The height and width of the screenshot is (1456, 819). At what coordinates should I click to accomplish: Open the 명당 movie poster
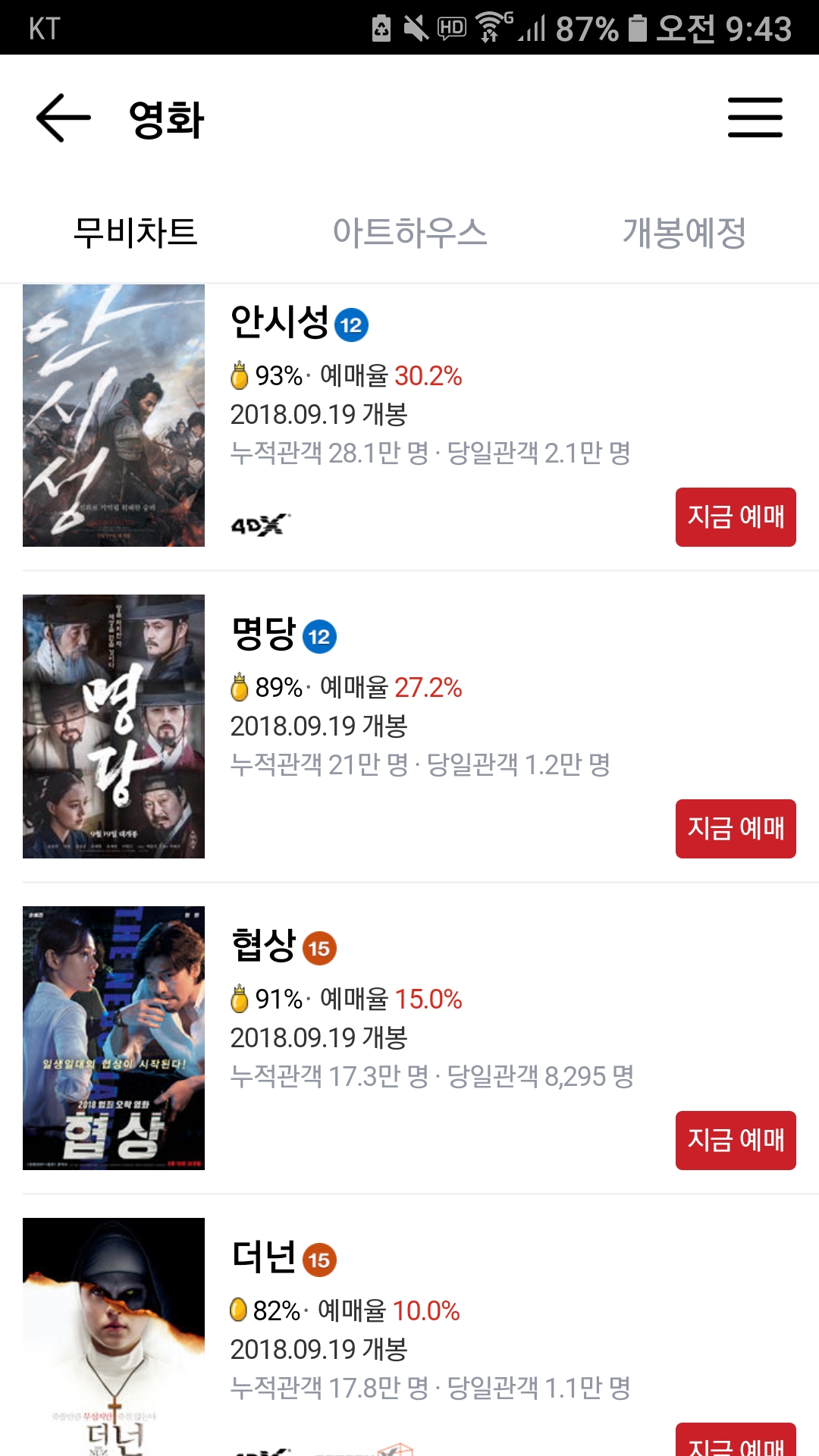(x=114, y=726)
